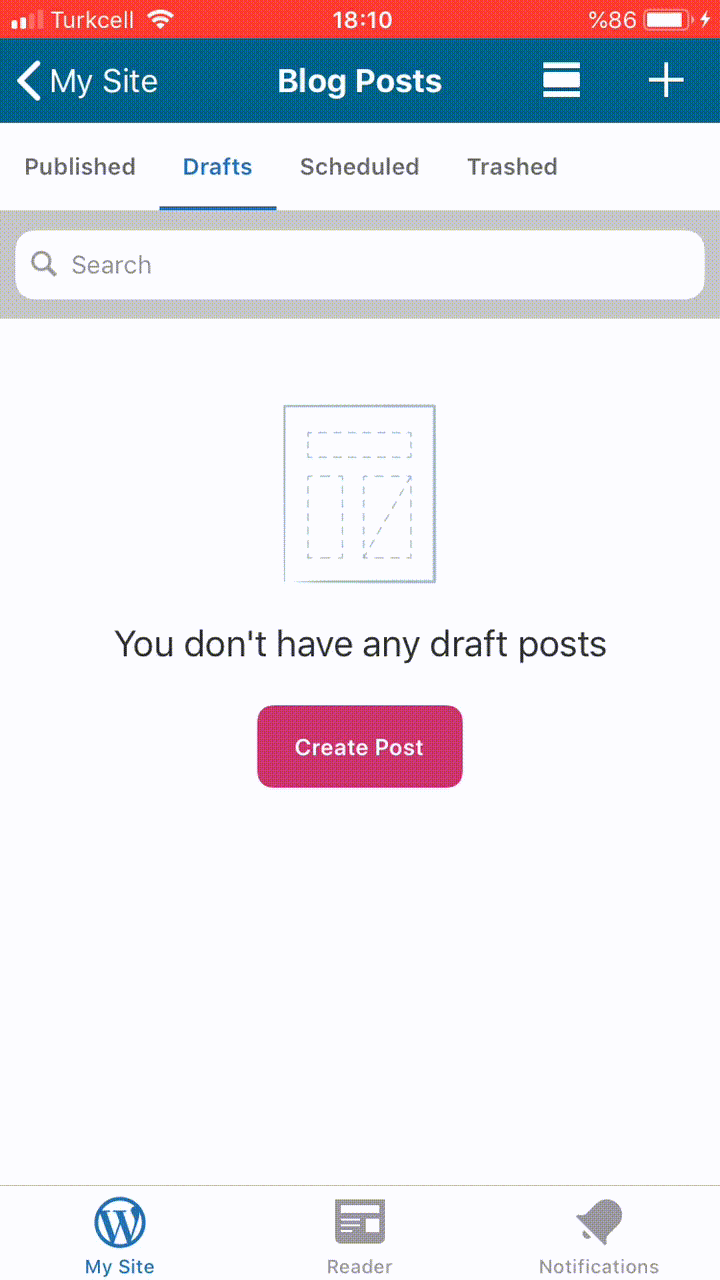This screenshot has width=720, height=1280.
Task: Add a new blog post with plus icon
Action: pyautogui.click(x=666, y=81)
